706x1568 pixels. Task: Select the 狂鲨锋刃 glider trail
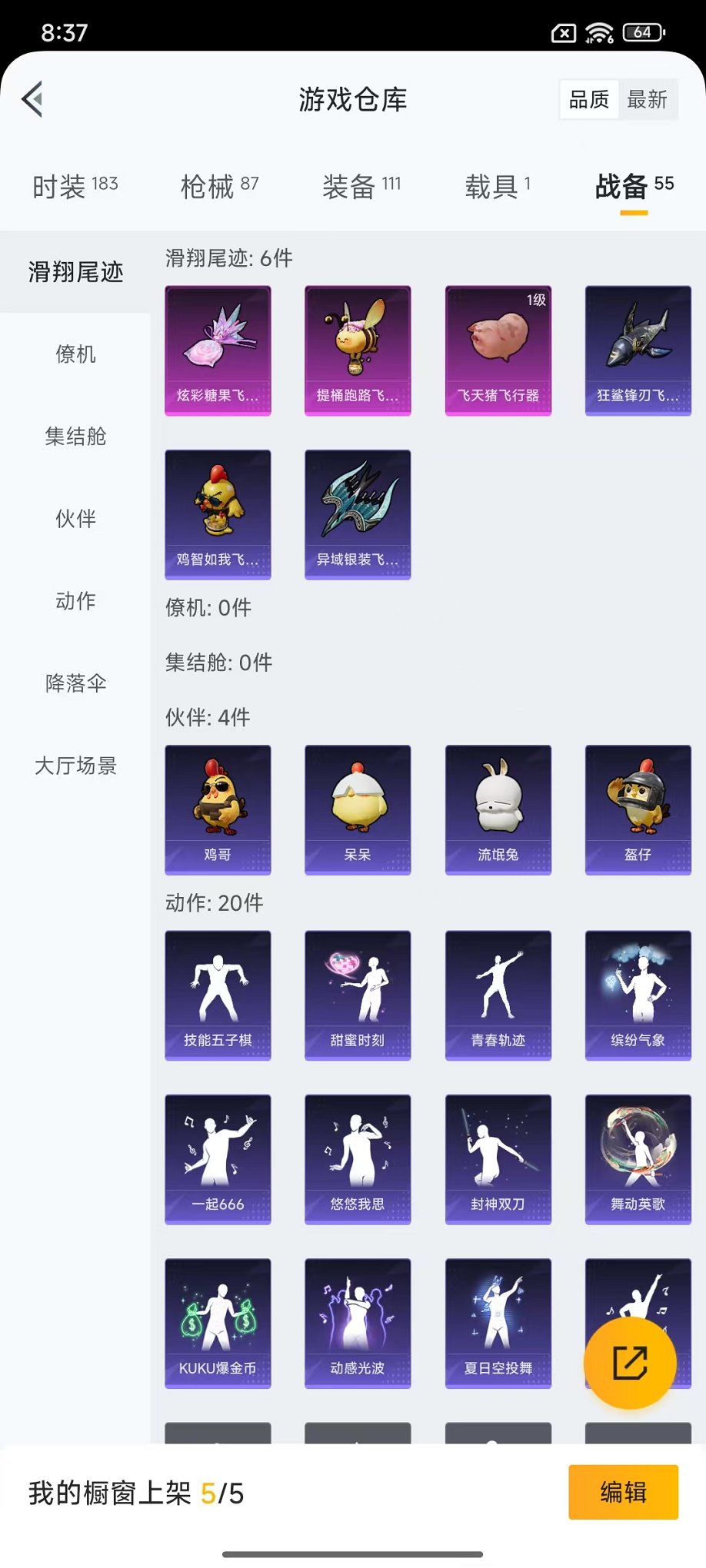click(638, 350)
